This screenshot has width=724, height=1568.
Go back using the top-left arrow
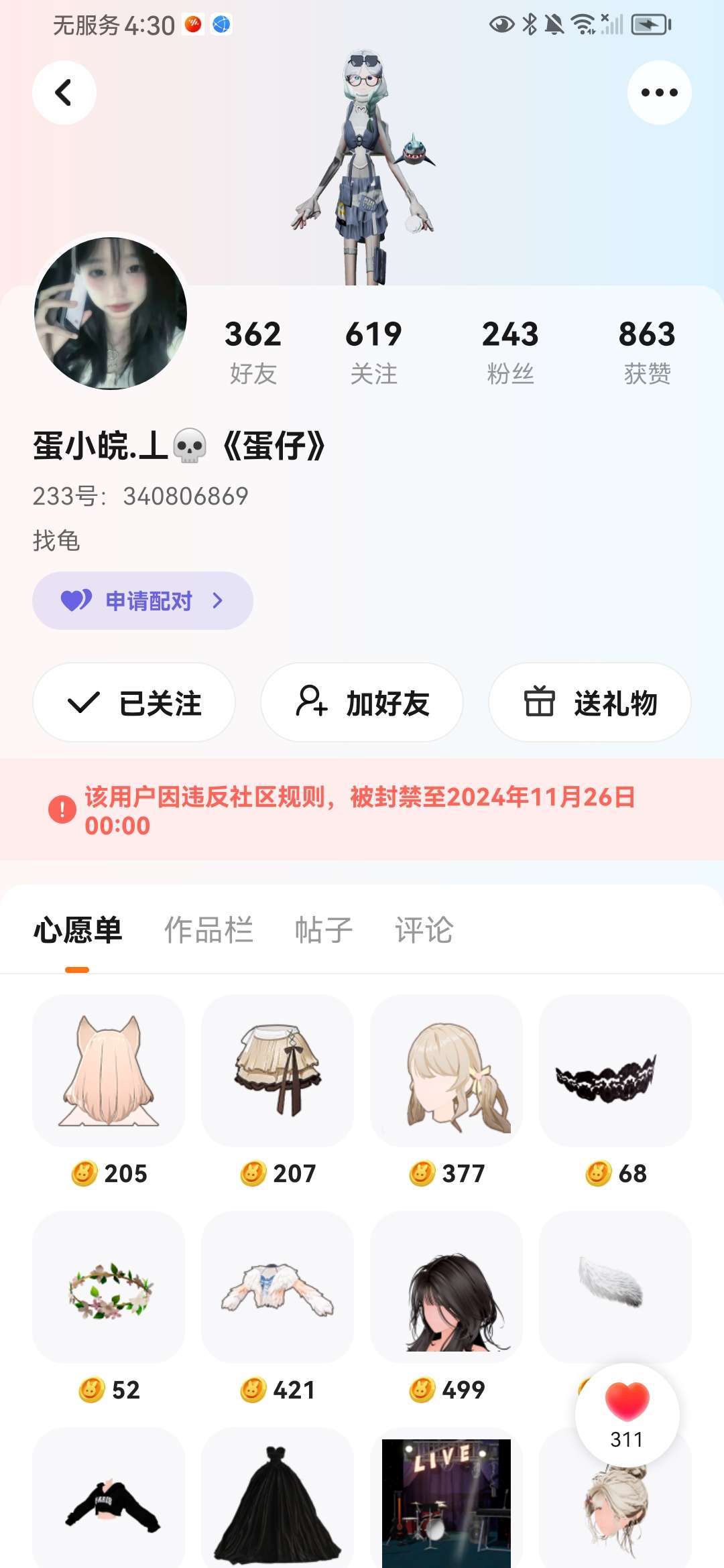tap(64, 92)
